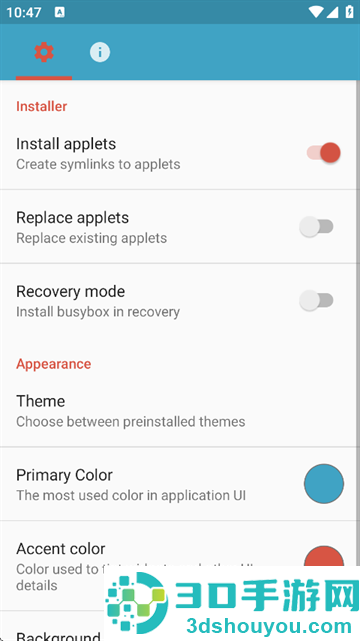Switch to the info tab

pos(100,52)
